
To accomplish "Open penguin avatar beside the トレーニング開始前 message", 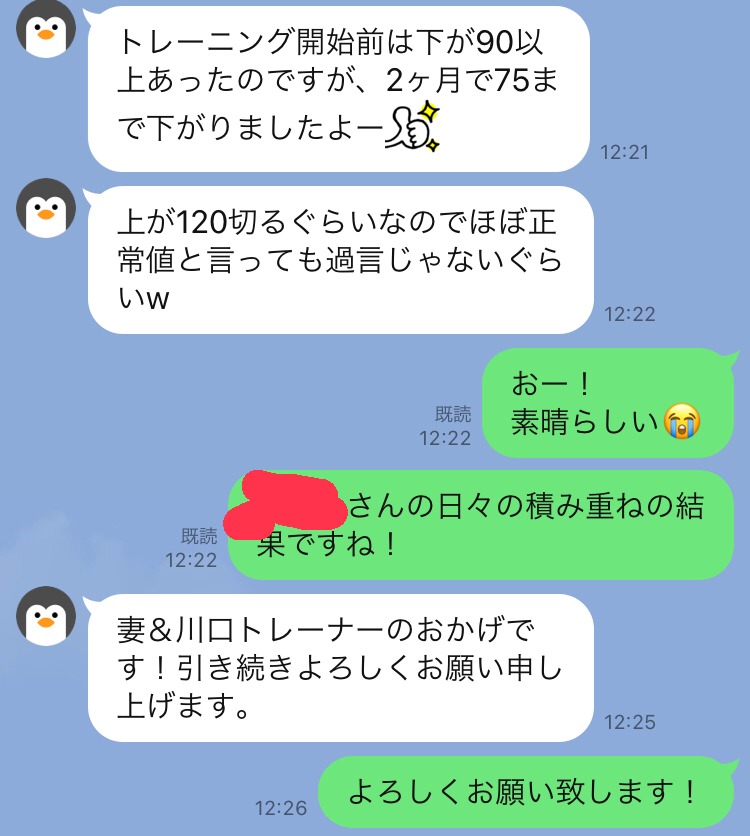I will [x=46, y=29].
